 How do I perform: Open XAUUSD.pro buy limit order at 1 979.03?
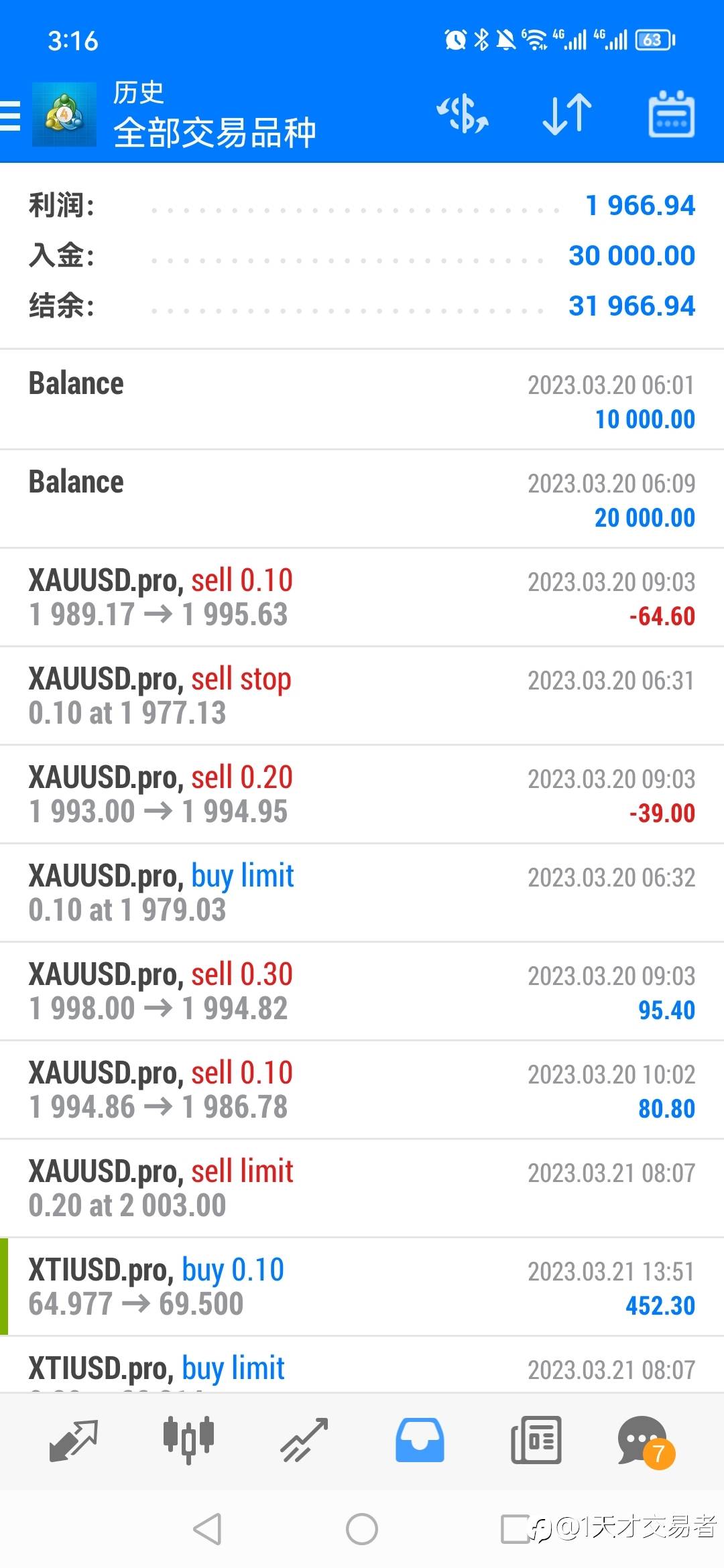[x=362, y=893]
